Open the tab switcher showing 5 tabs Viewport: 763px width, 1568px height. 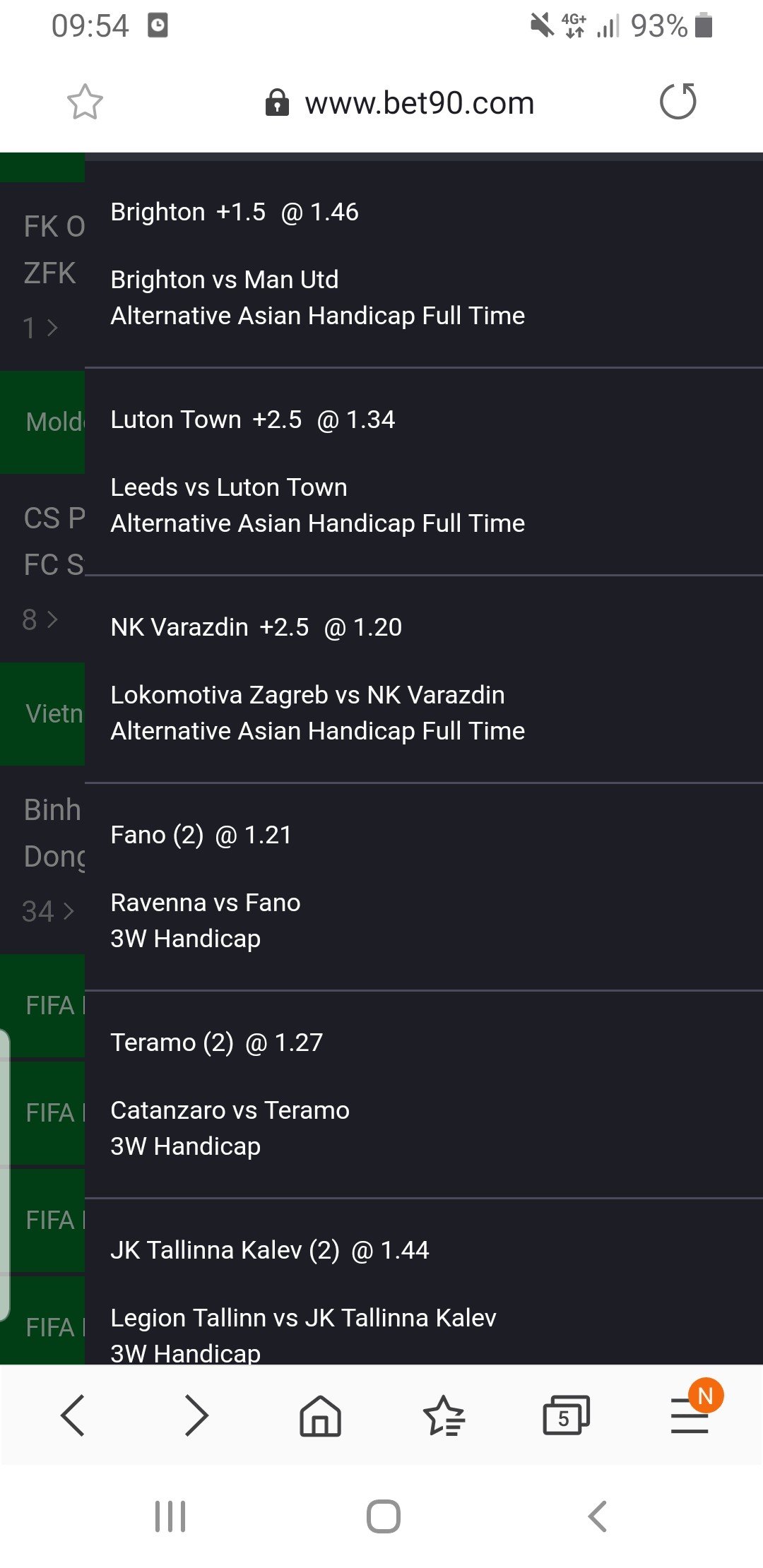(x=565, y=1415)
